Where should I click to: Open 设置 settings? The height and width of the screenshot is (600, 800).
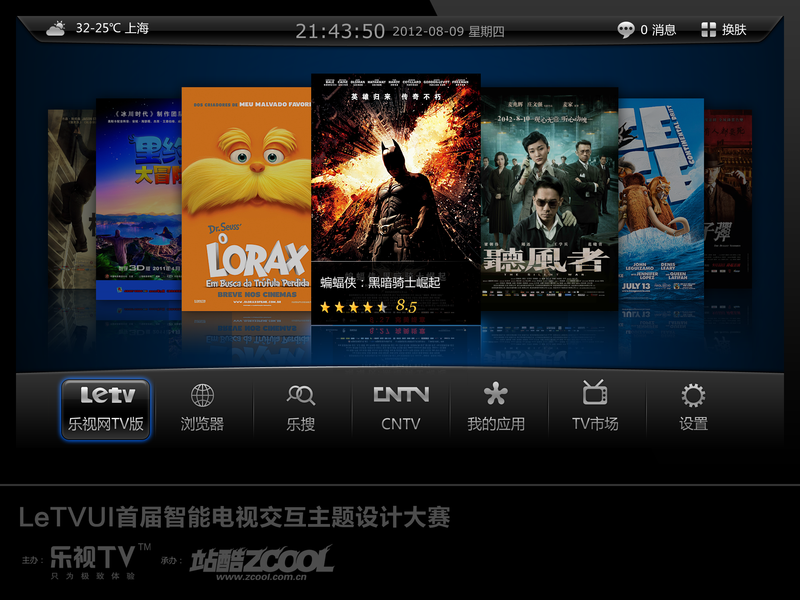pos(693,409)
